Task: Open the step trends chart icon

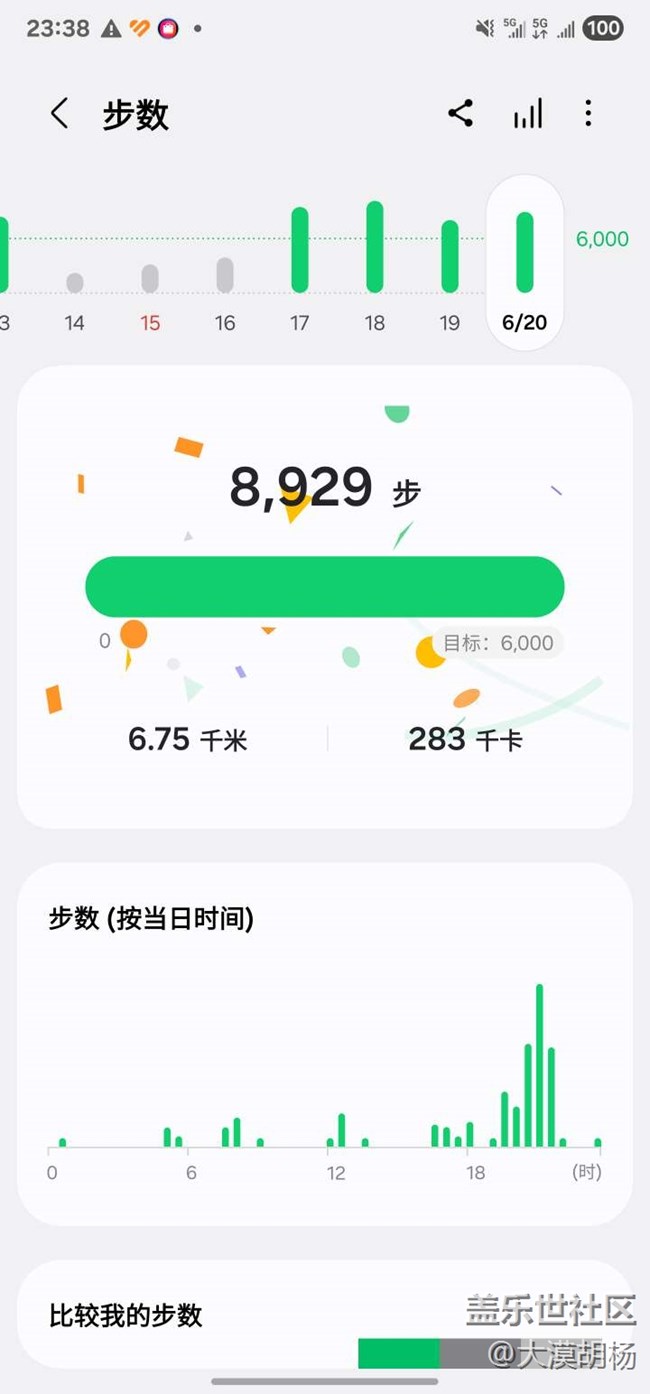Action: click(x=528, y=114)
